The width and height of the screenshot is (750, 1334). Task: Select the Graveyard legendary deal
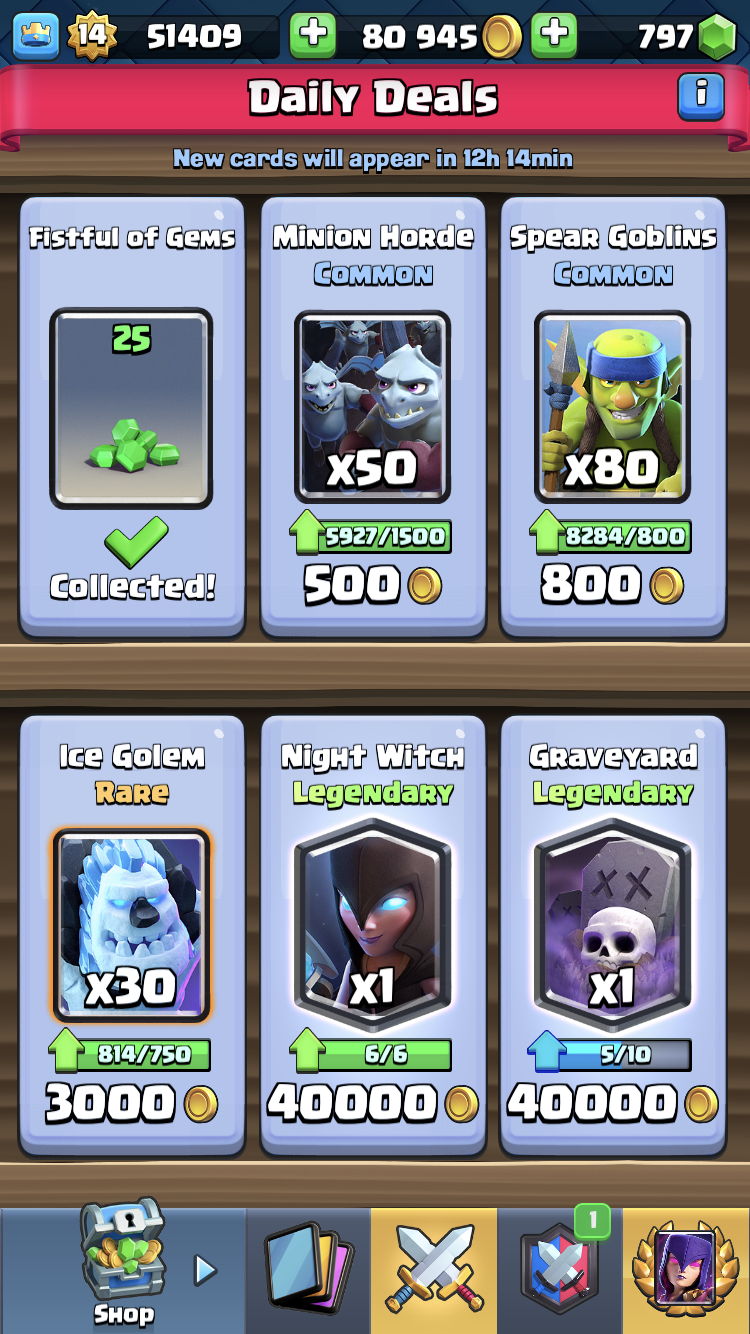coord(613,936)
